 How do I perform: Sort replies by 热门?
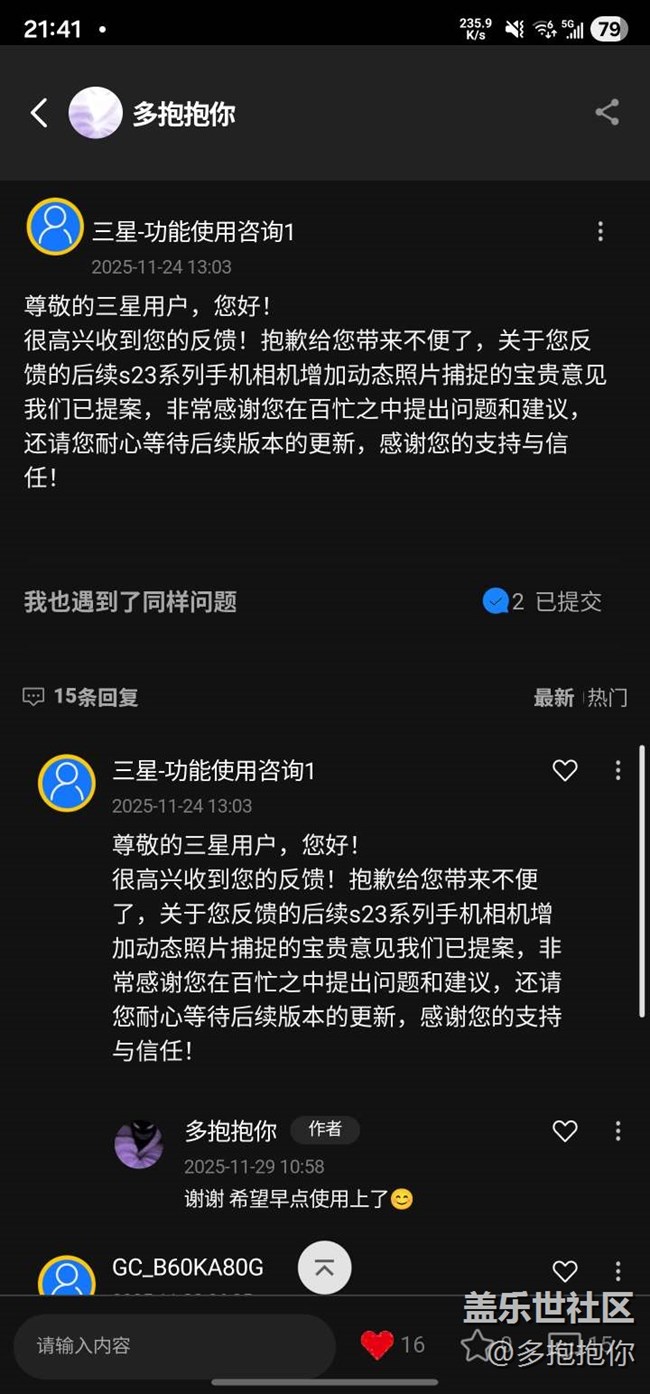coord(608,697)
